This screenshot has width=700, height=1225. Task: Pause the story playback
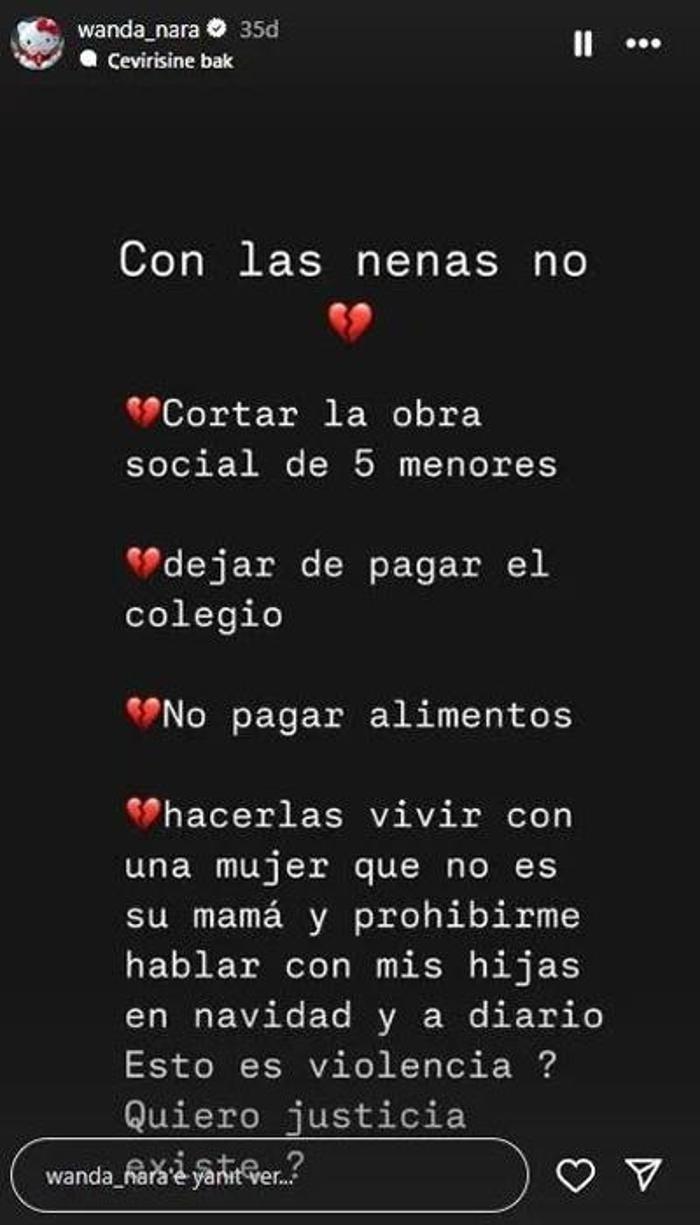click(583, 44)
